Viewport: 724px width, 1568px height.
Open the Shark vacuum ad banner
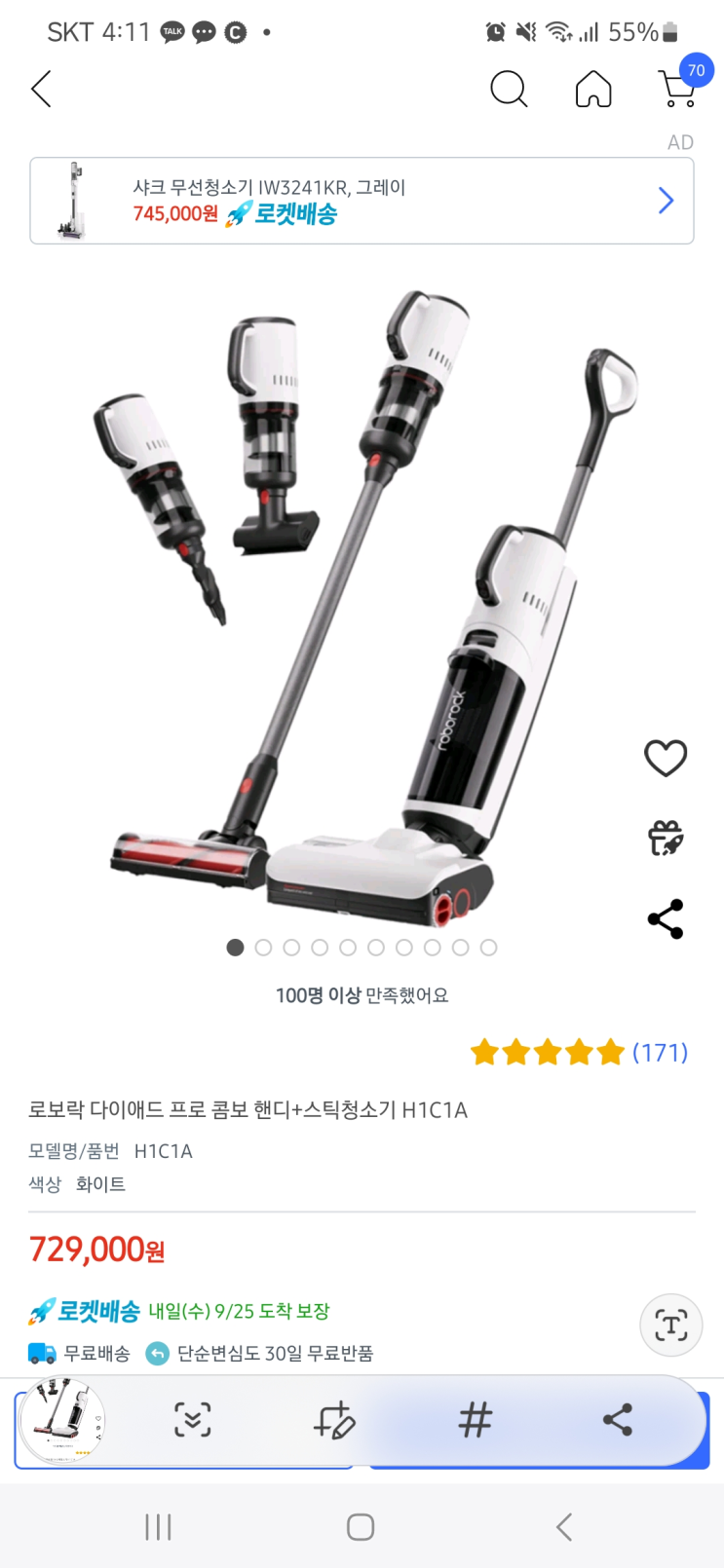pos(362,201)
